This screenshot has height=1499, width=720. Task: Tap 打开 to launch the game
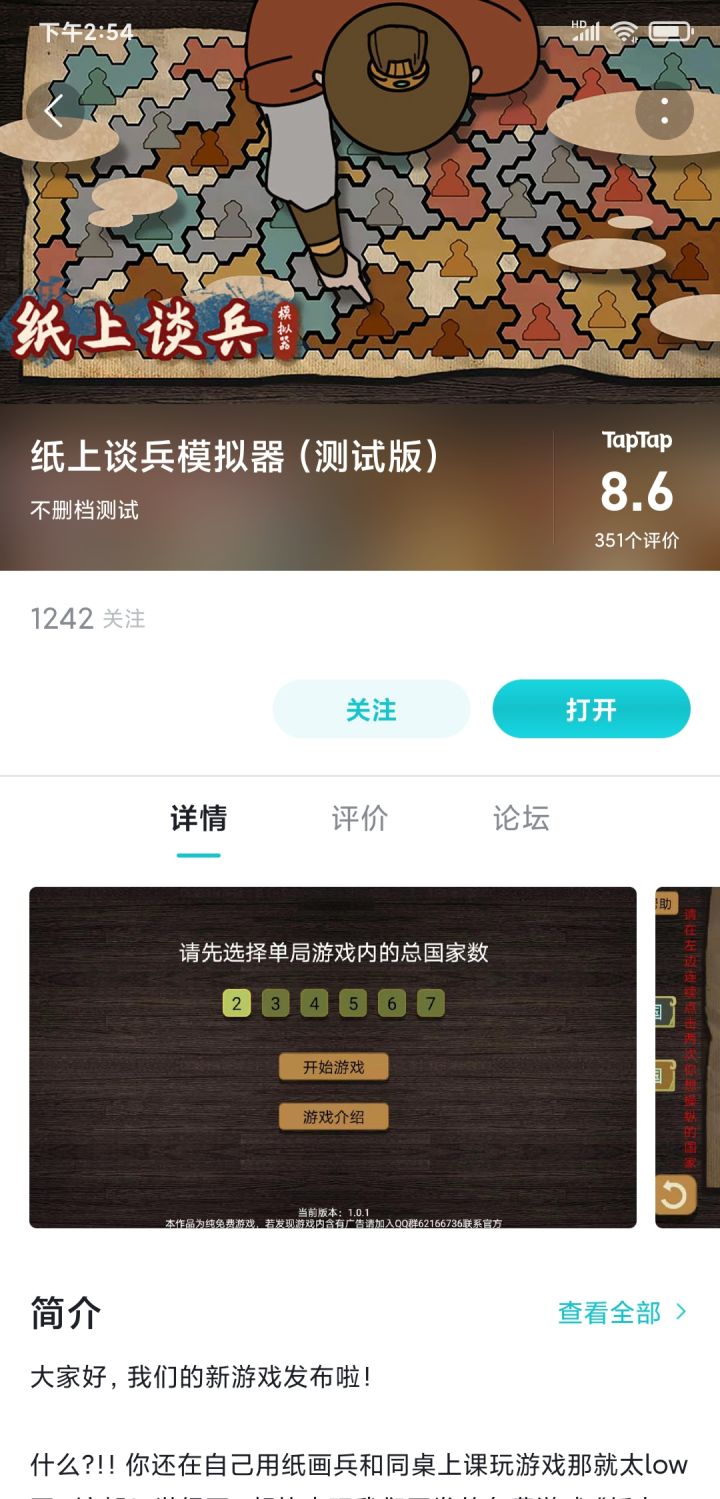click(x=592, y=709)
